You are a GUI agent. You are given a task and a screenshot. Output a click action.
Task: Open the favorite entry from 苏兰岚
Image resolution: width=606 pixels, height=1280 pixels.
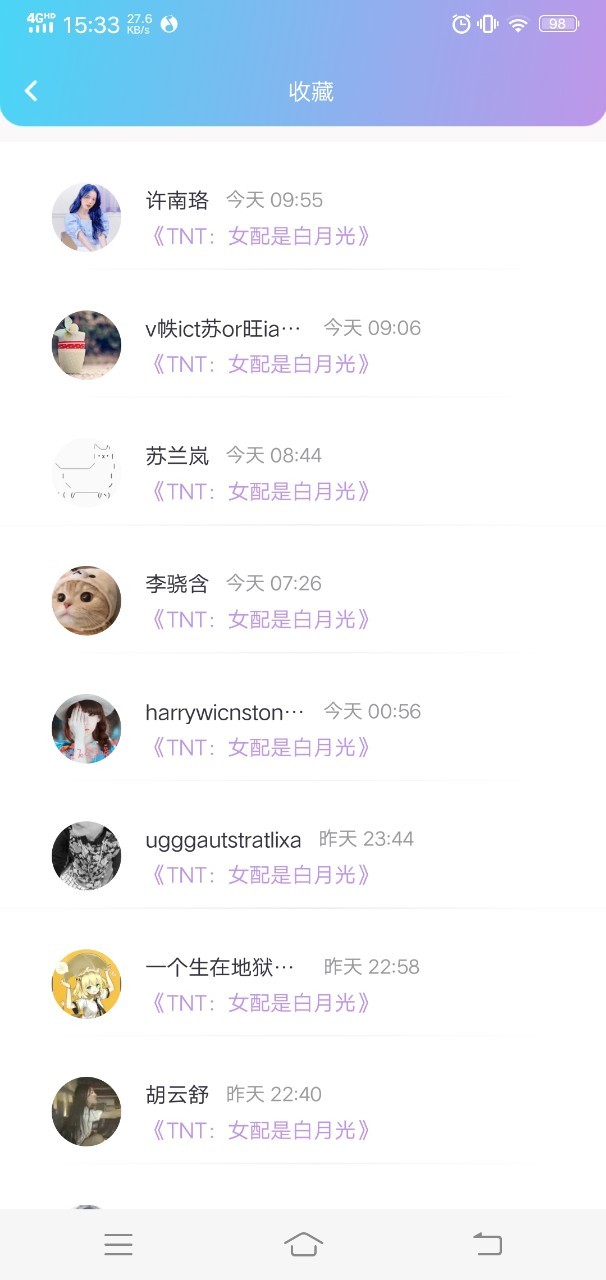pos(303,472)
